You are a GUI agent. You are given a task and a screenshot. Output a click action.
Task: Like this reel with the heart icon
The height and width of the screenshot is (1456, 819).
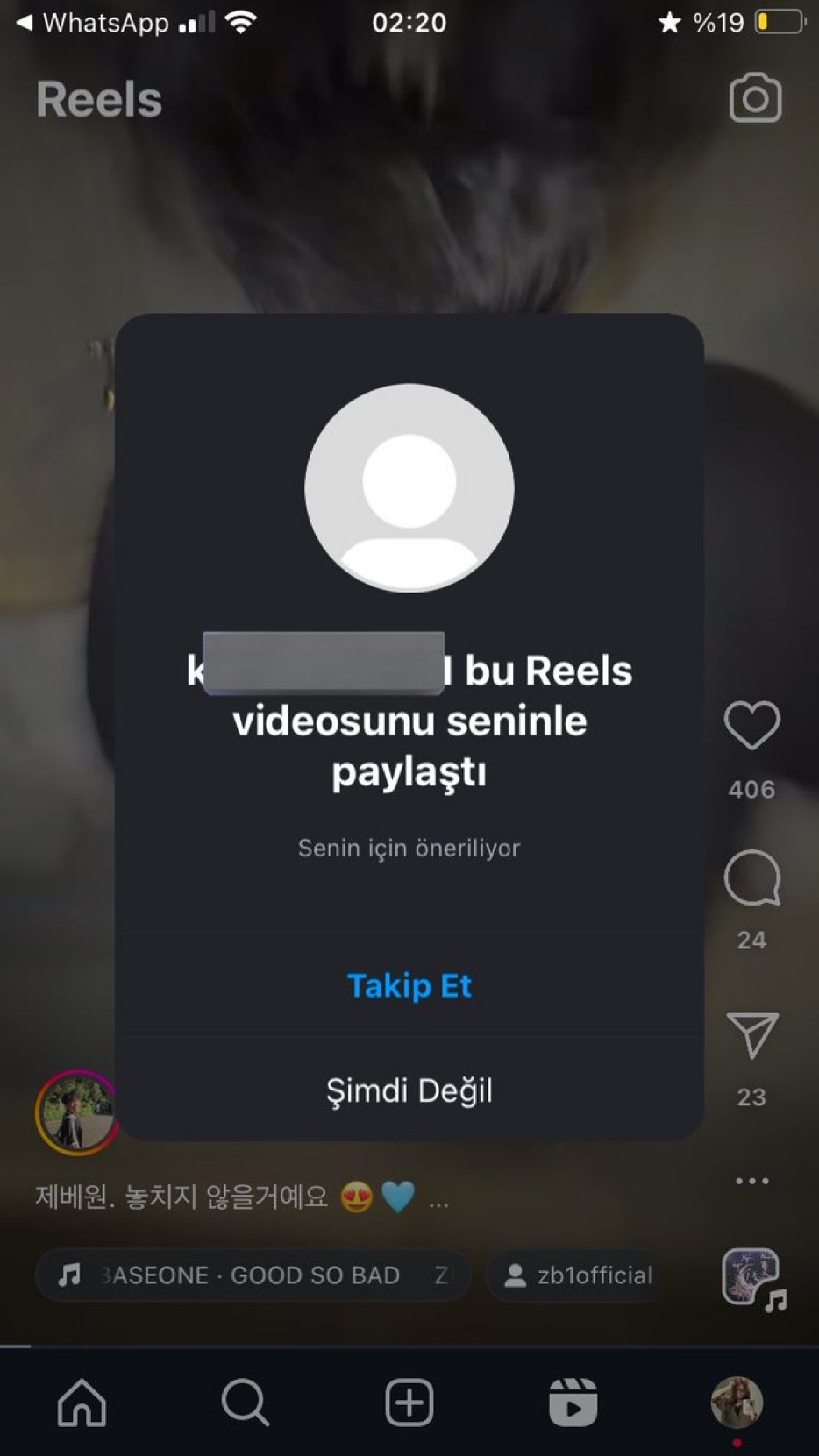pyautogui.click(x=751, y=725)
